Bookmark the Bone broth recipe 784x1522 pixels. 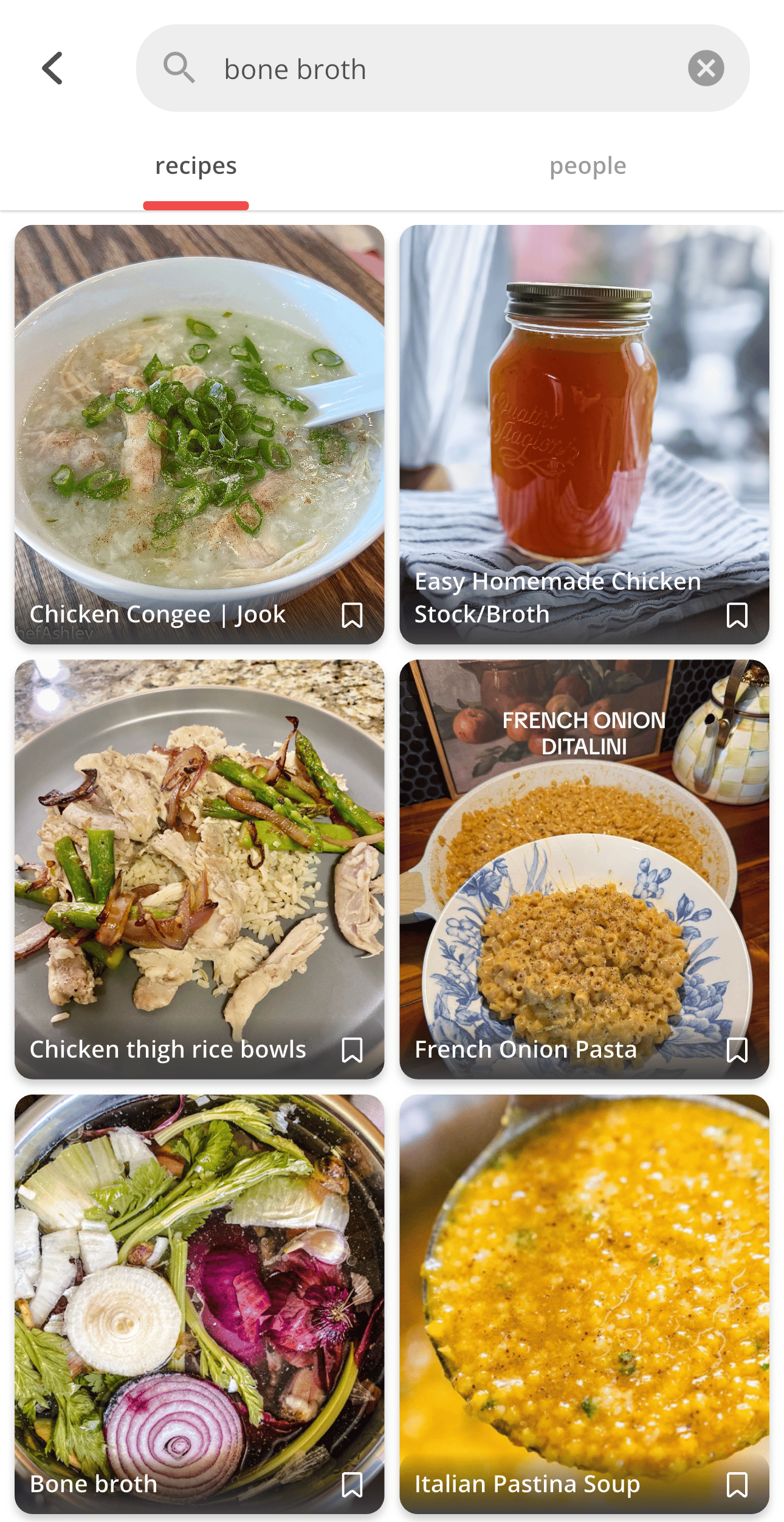coord(352,1484)
